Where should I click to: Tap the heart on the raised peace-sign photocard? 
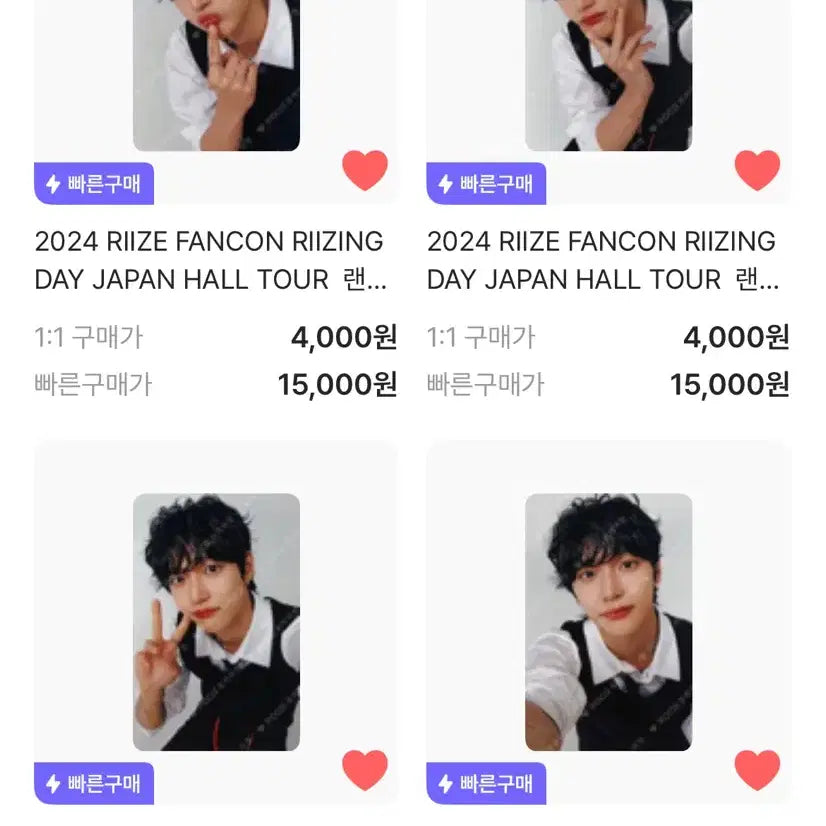tap(365, 769)
